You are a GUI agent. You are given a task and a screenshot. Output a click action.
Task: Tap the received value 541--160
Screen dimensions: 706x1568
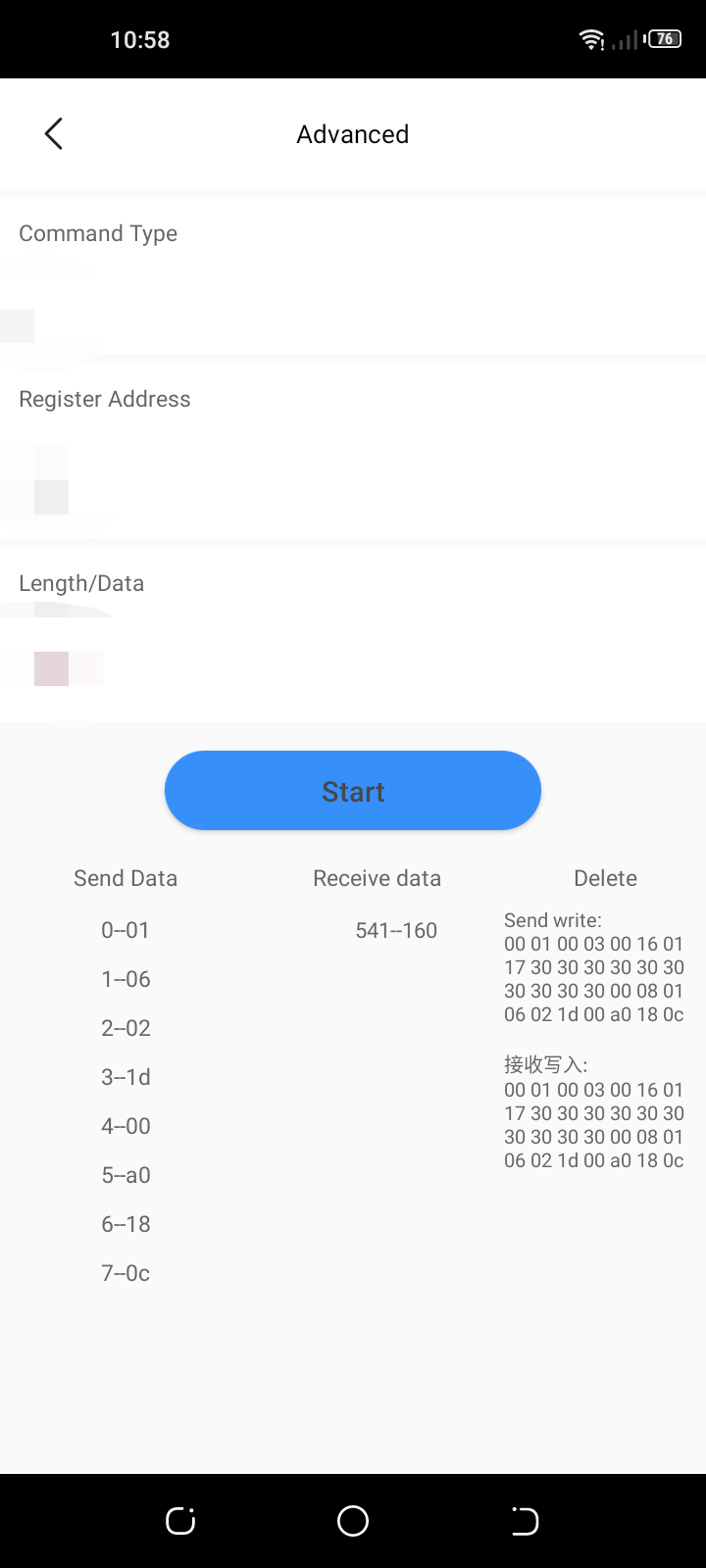click(x=396, y=929)
